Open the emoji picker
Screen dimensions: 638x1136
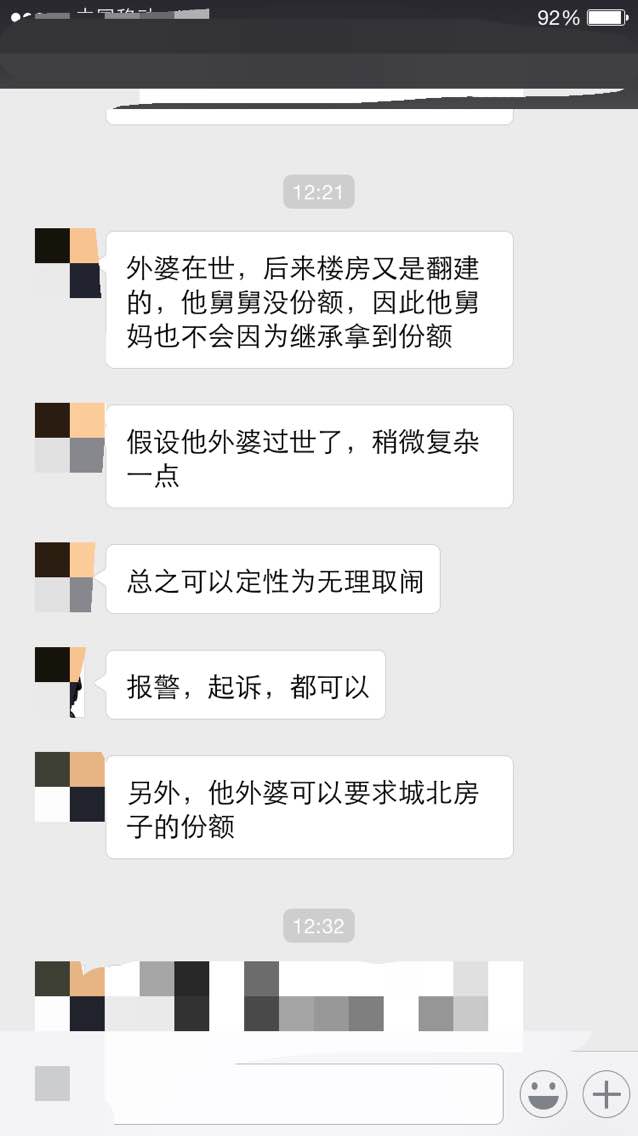pyautogui.click(x=543, y=1093)
